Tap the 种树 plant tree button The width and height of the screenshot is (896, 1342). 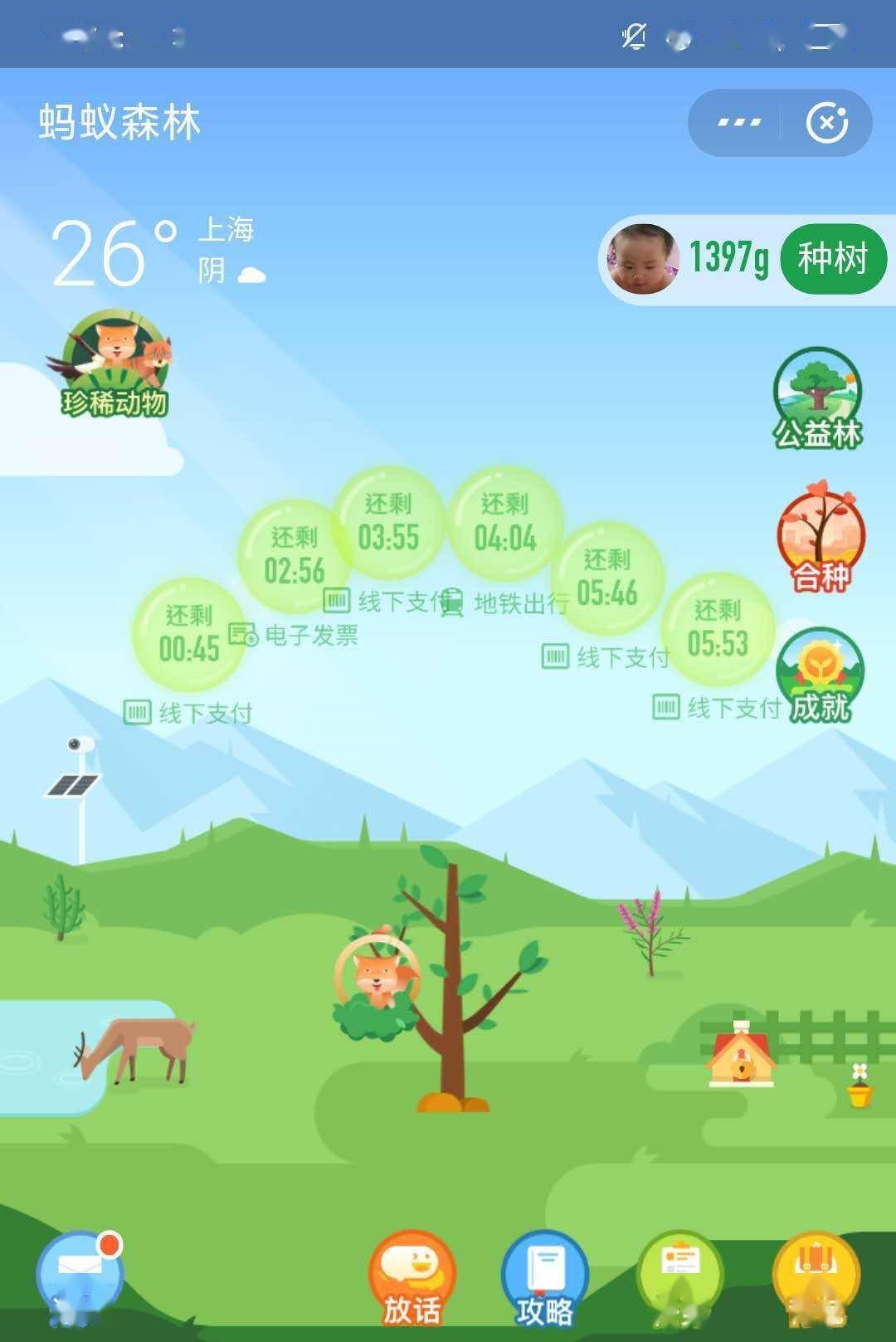click(833, 258)
